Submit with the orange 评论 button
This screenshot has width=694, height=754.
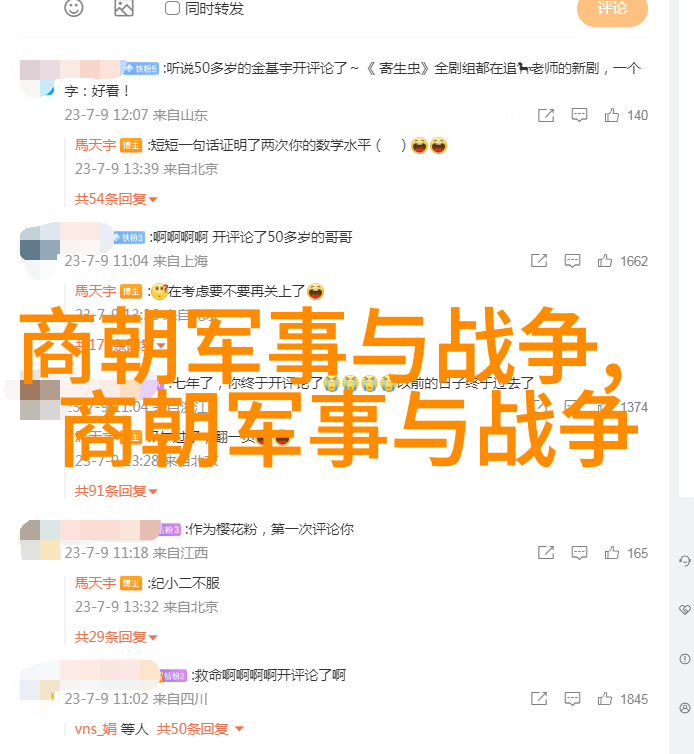pos(612,8)
